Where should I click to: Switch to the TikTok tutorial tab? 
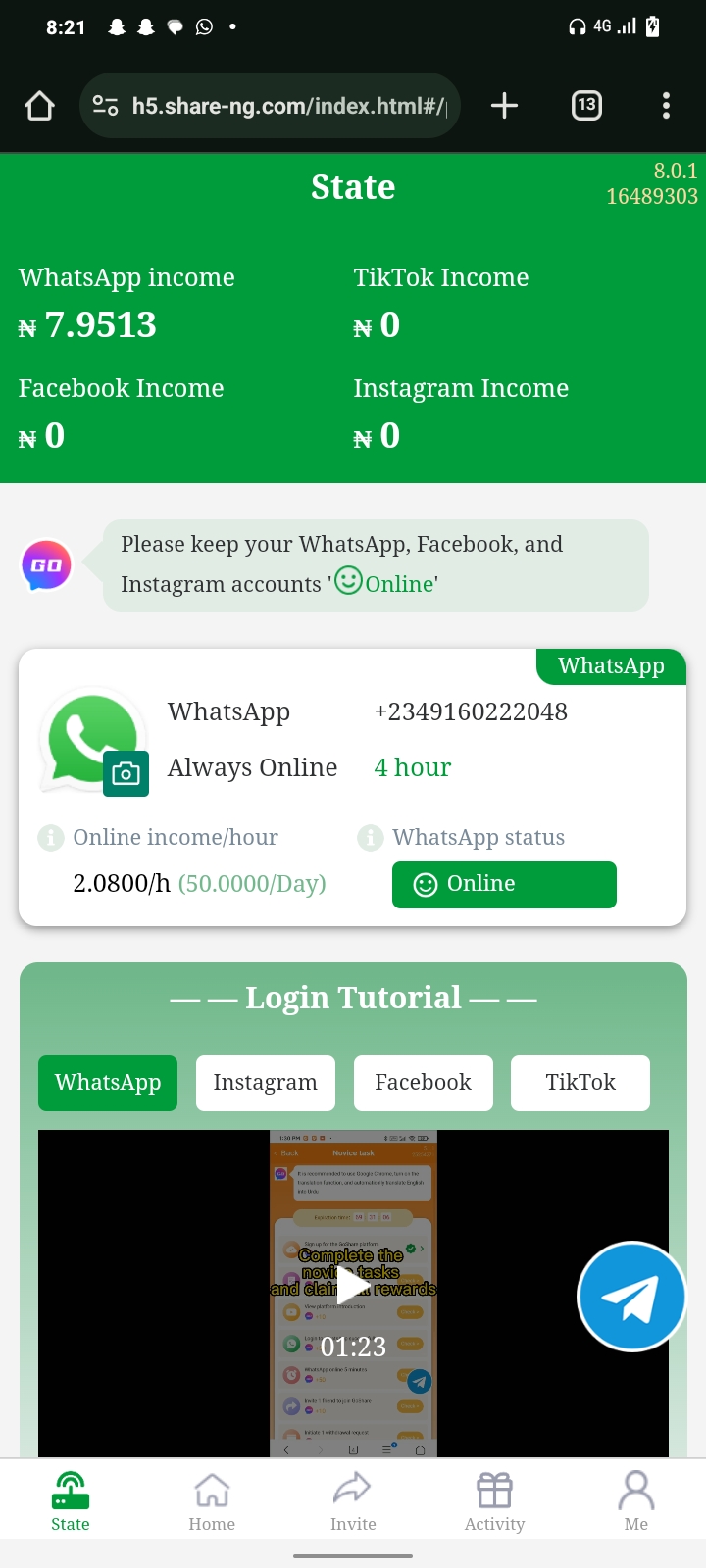[x=580, y=1083]
